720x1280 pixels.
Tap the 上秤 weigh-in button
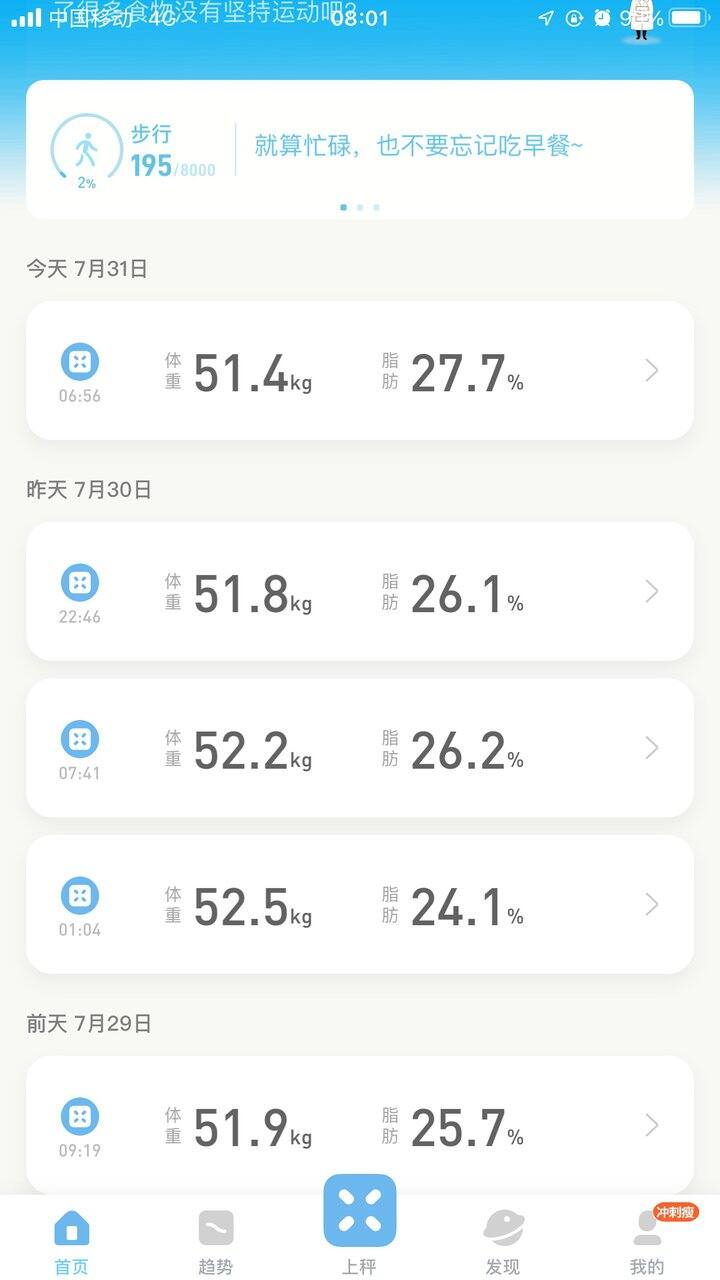[x=359, y=1225]
